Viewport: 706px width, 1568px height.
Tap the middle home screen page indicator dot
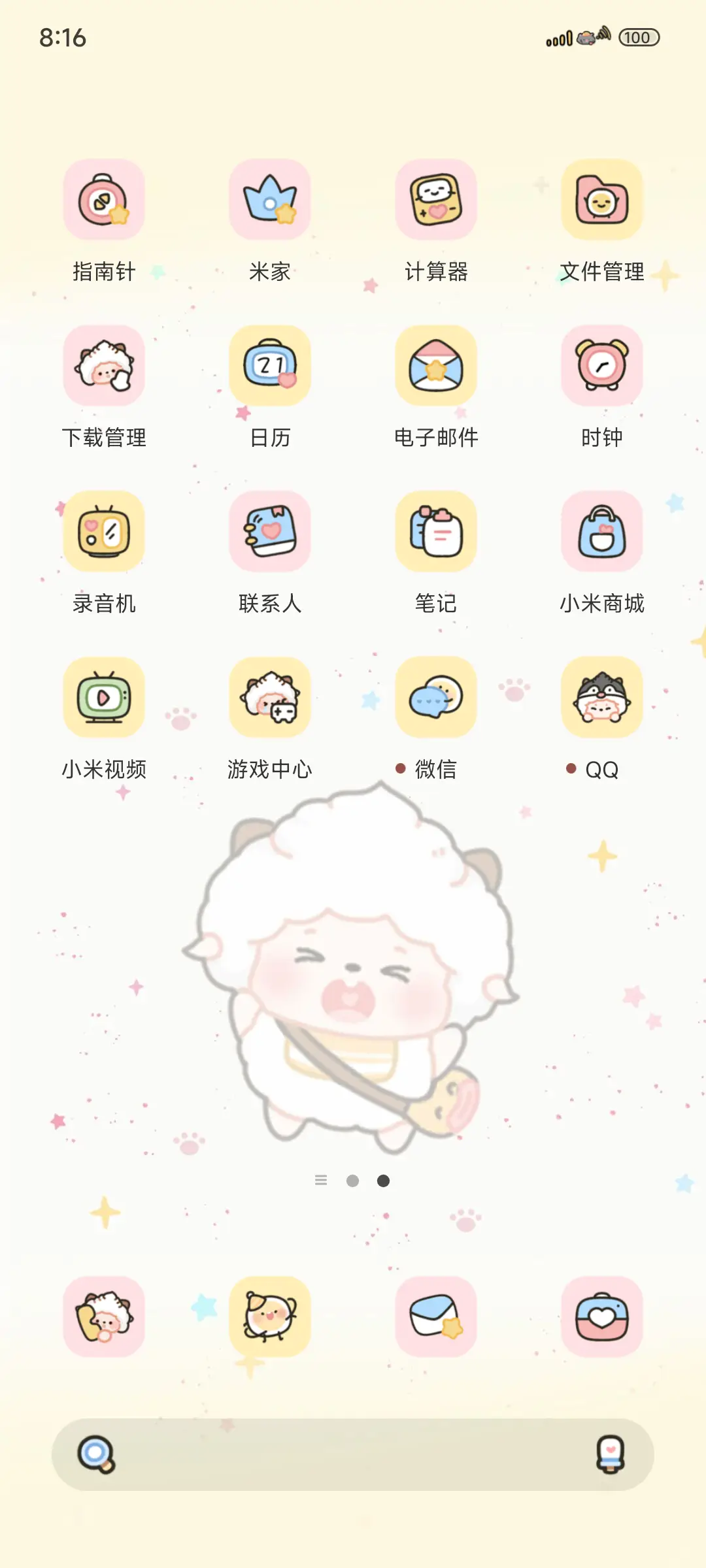click(353, 1180)
